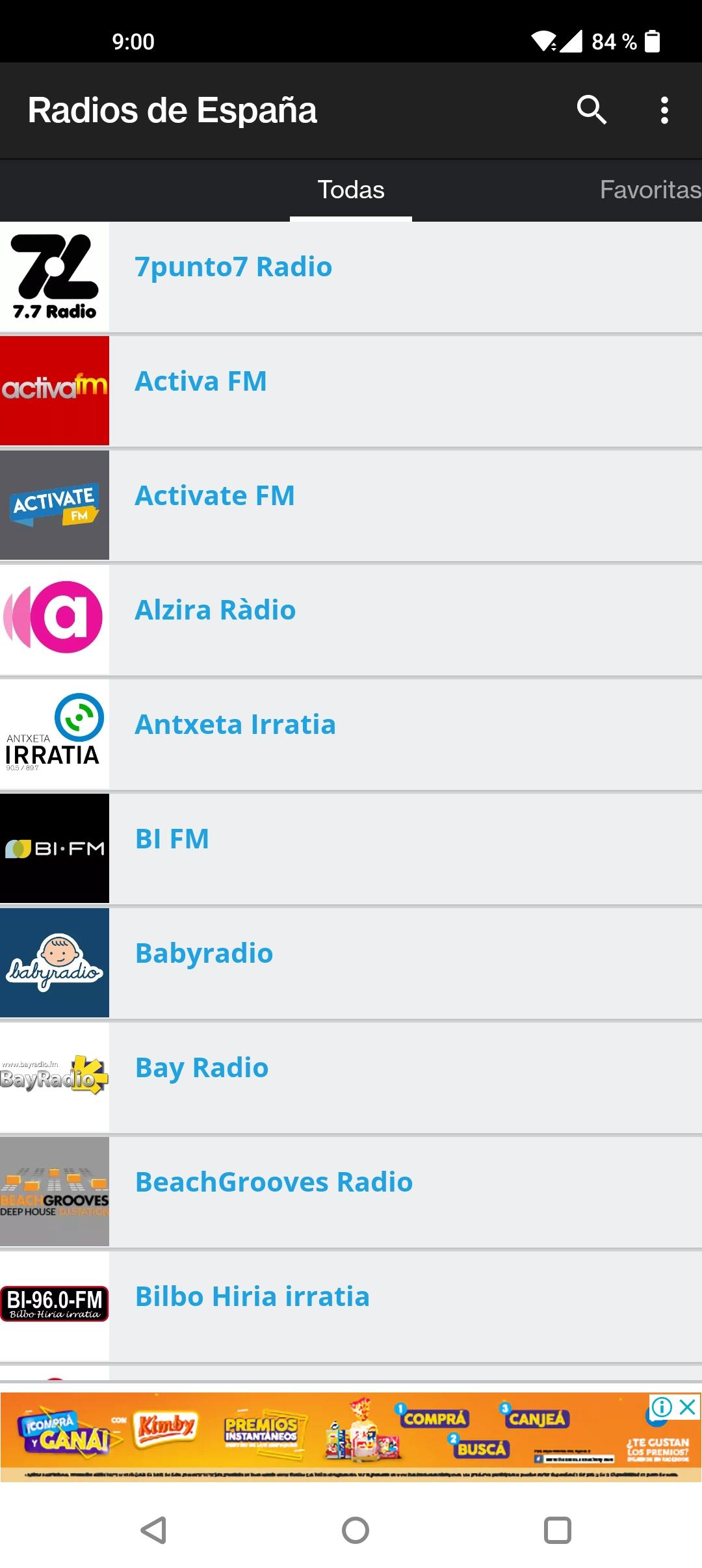Viewport: 702px width, 1568px height.
Task: Close the Kimby ad banner
Action: pos(688,1407)
